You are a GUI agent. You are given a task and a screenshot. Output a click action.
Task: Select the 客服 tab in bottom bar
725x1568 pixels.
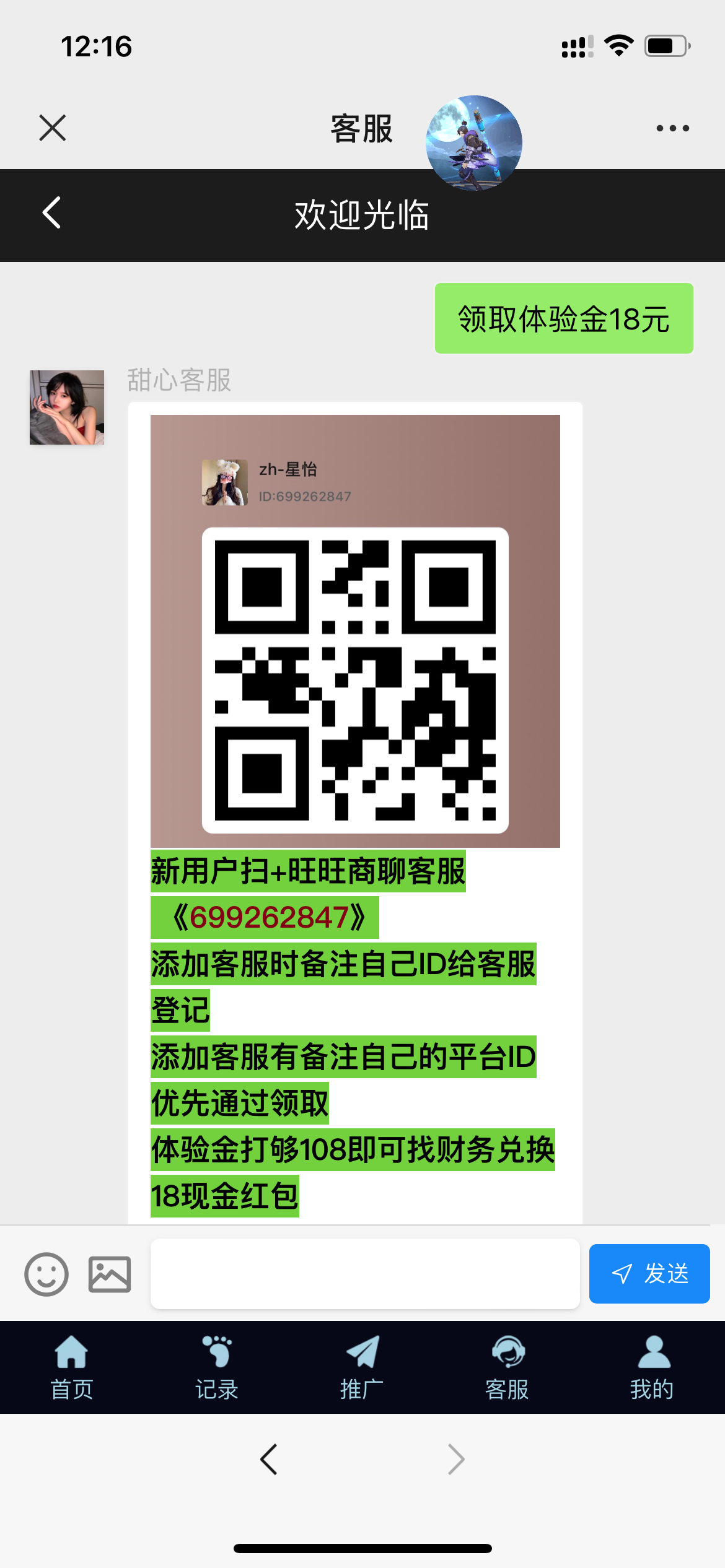507,1368
